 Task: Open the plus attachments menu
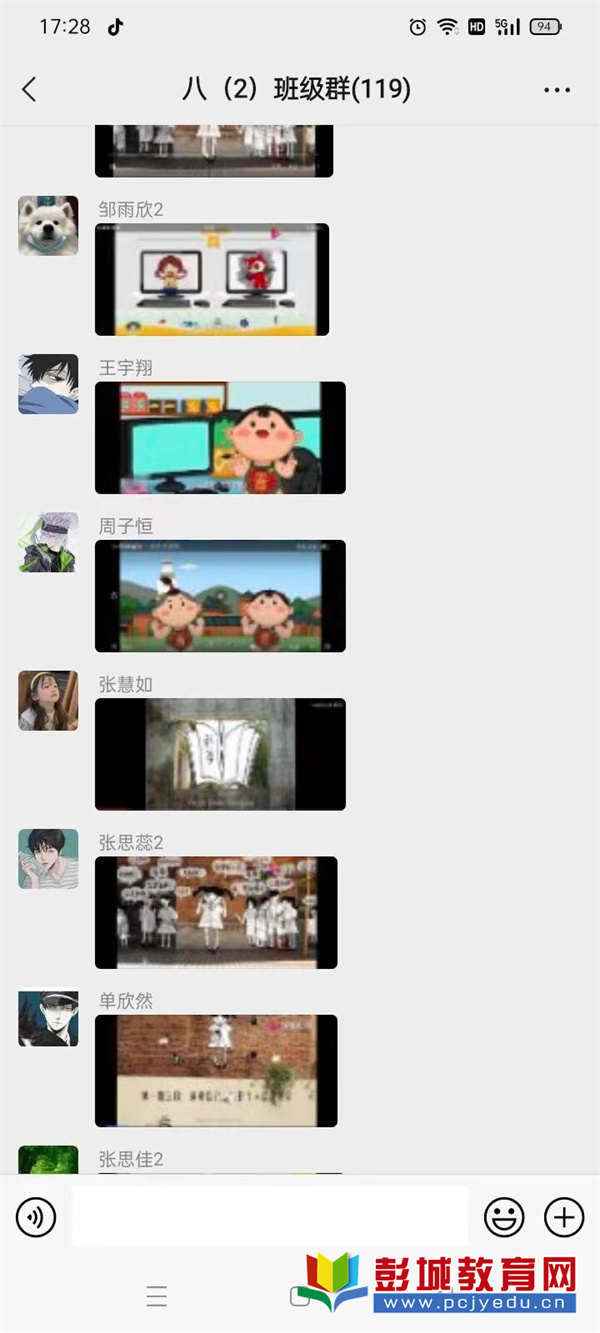564,1217
